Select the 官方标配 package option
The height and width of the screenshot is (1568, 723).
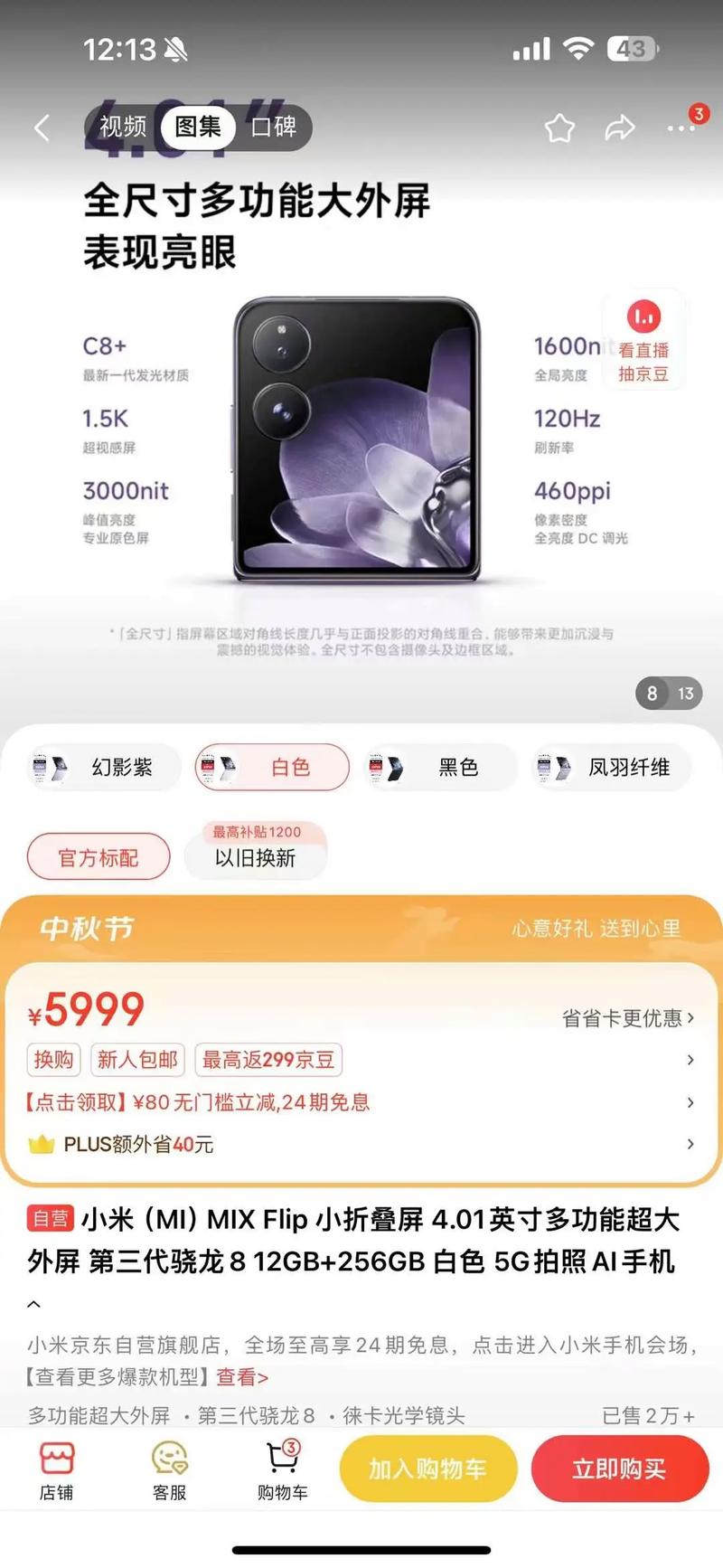99,857
